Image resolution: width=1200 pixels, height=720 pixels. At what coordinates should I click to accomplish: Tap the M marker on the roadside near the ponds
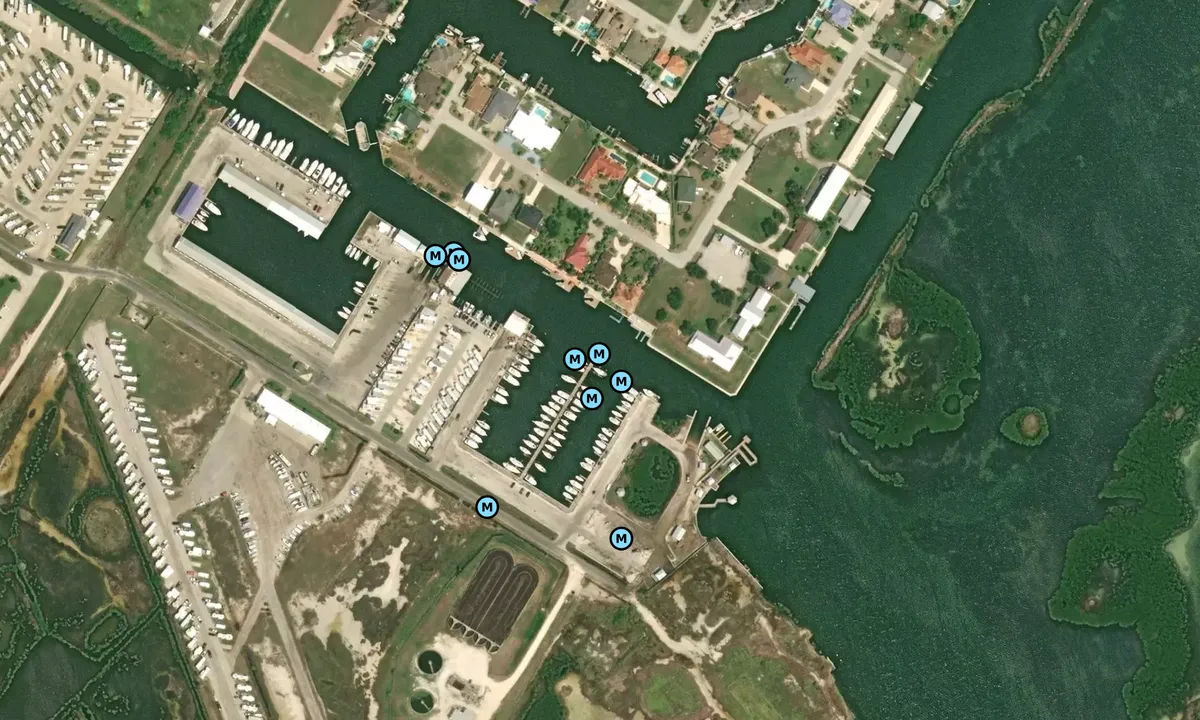pyautogui.click(x=487, y=507)
